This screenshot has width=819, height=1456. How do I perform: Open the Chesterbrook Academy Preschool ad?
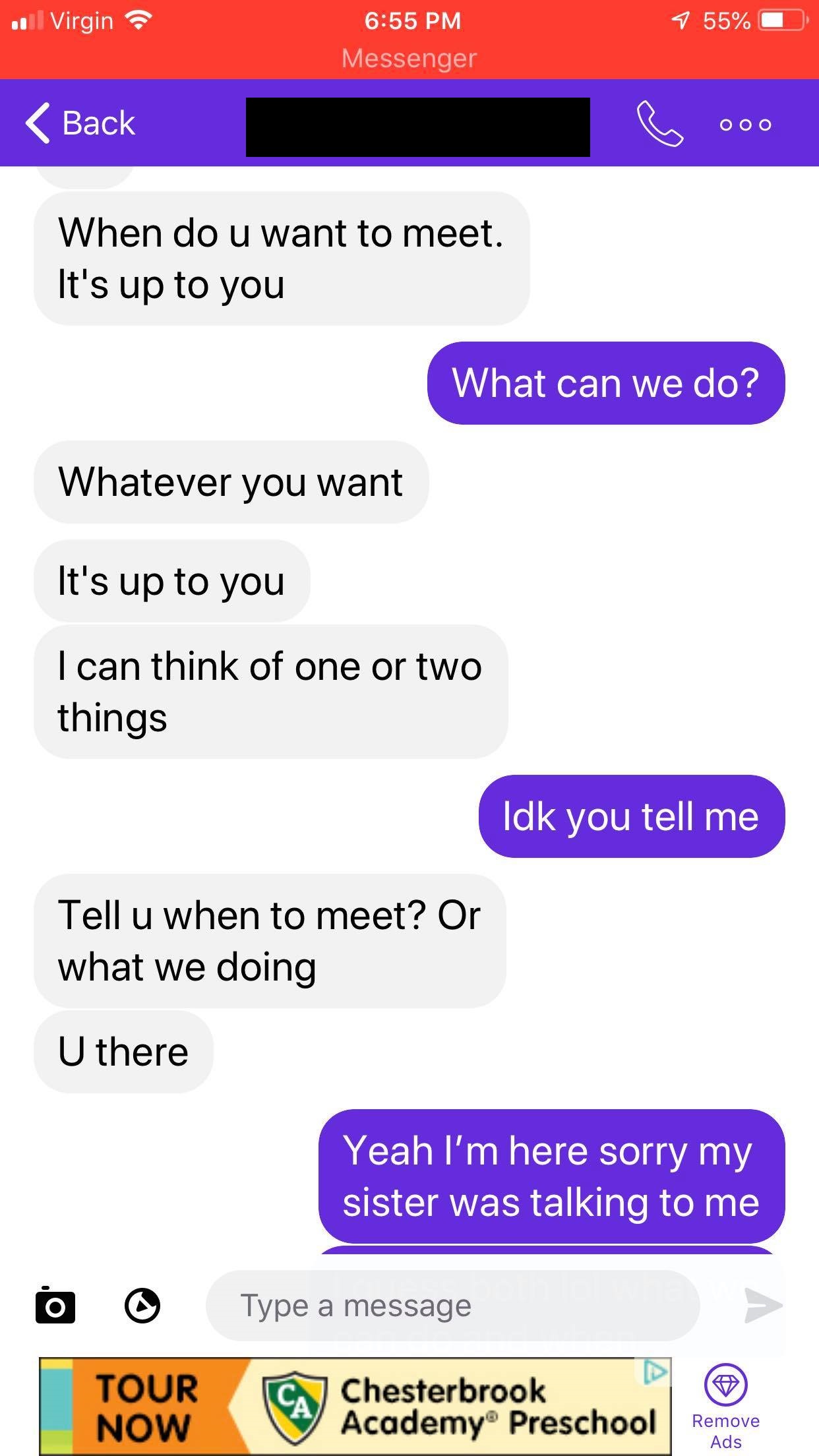(355, 1406)
